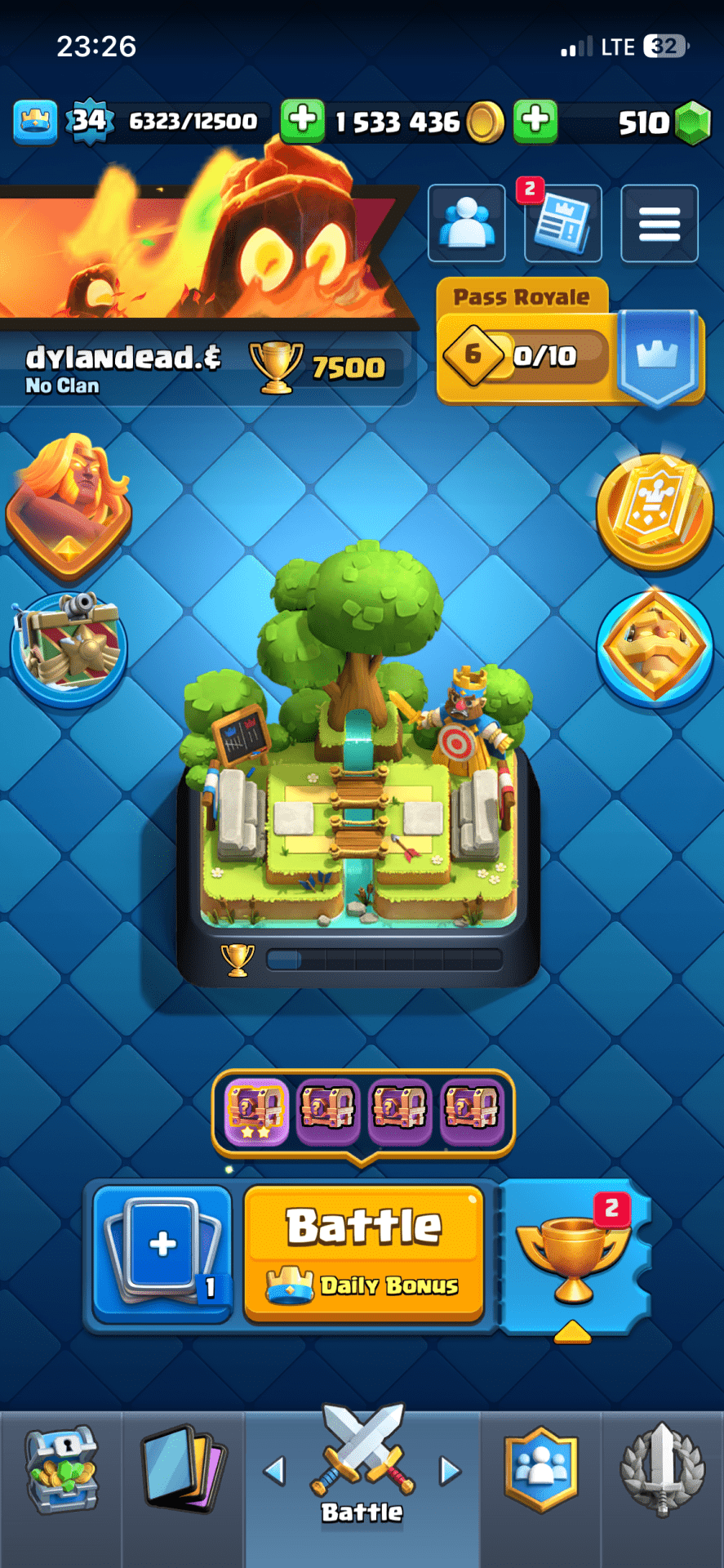The image size is (724, 1568).
Task: Open the friends icon
Action: (466, 223)
